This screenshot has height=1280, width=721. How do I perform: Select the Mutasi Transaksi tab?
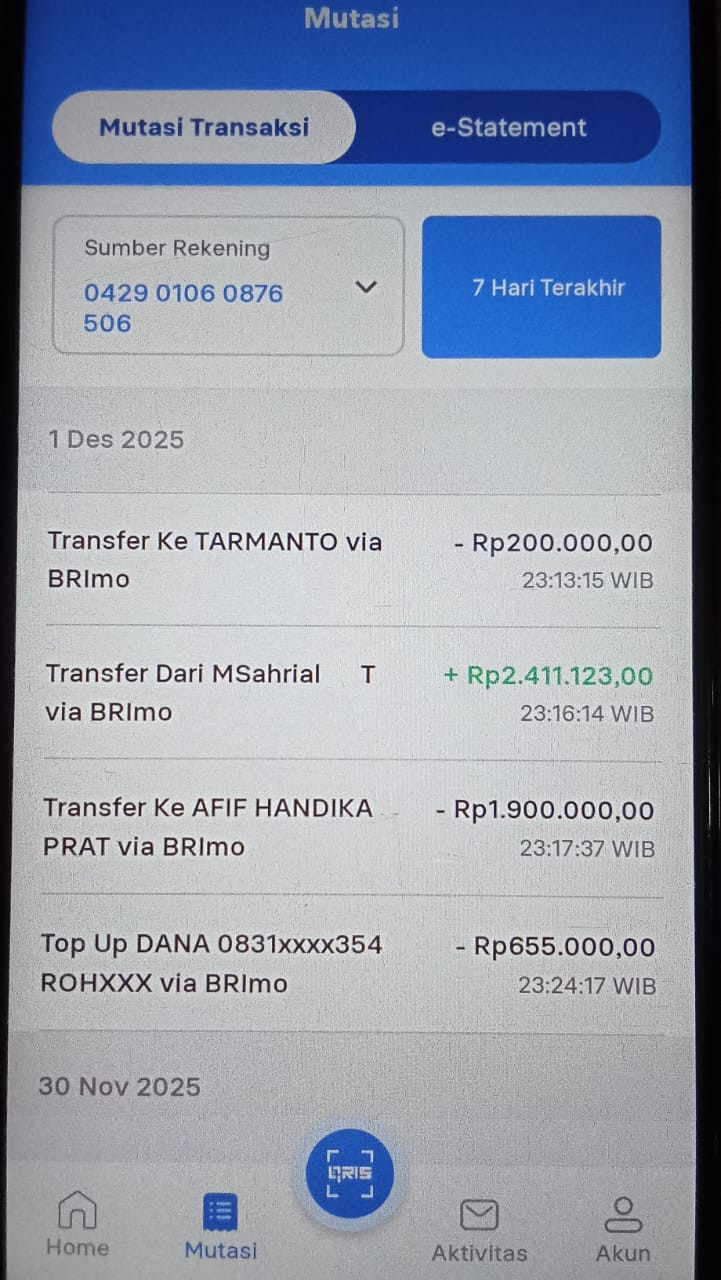pos(204,128)
